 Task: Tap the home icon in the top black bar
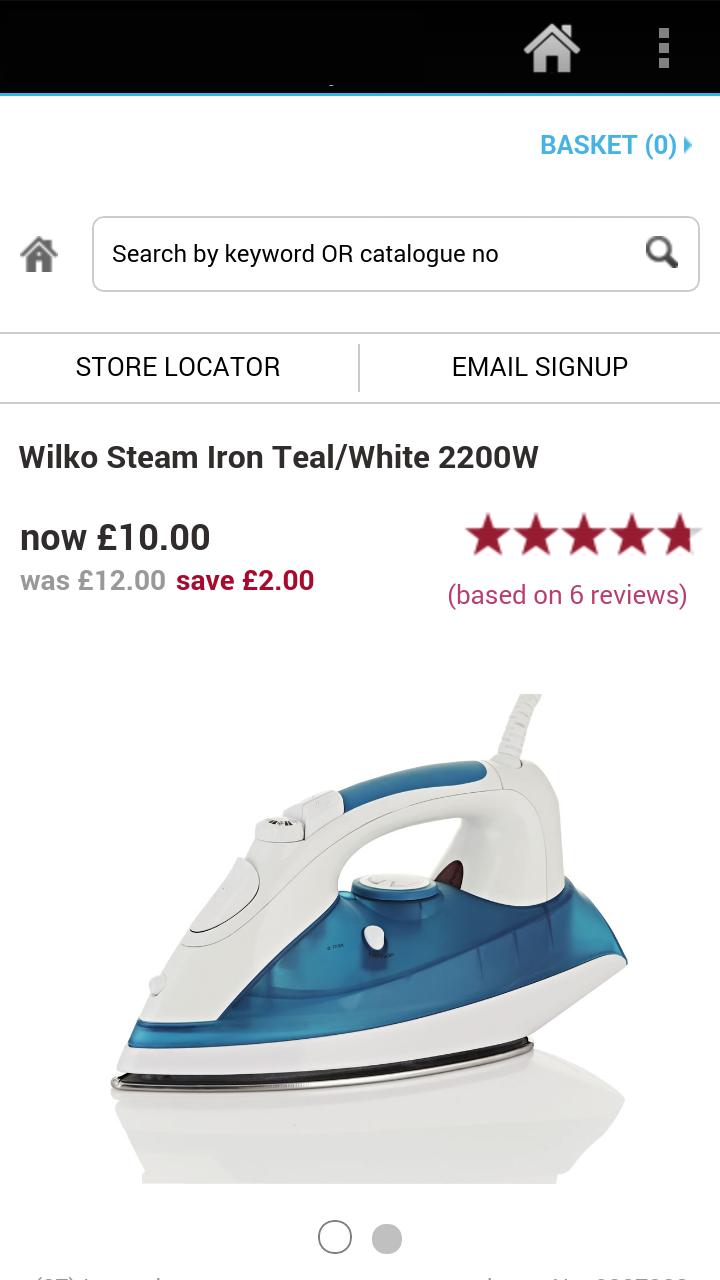pyautogui.click(x=553, y=47)
